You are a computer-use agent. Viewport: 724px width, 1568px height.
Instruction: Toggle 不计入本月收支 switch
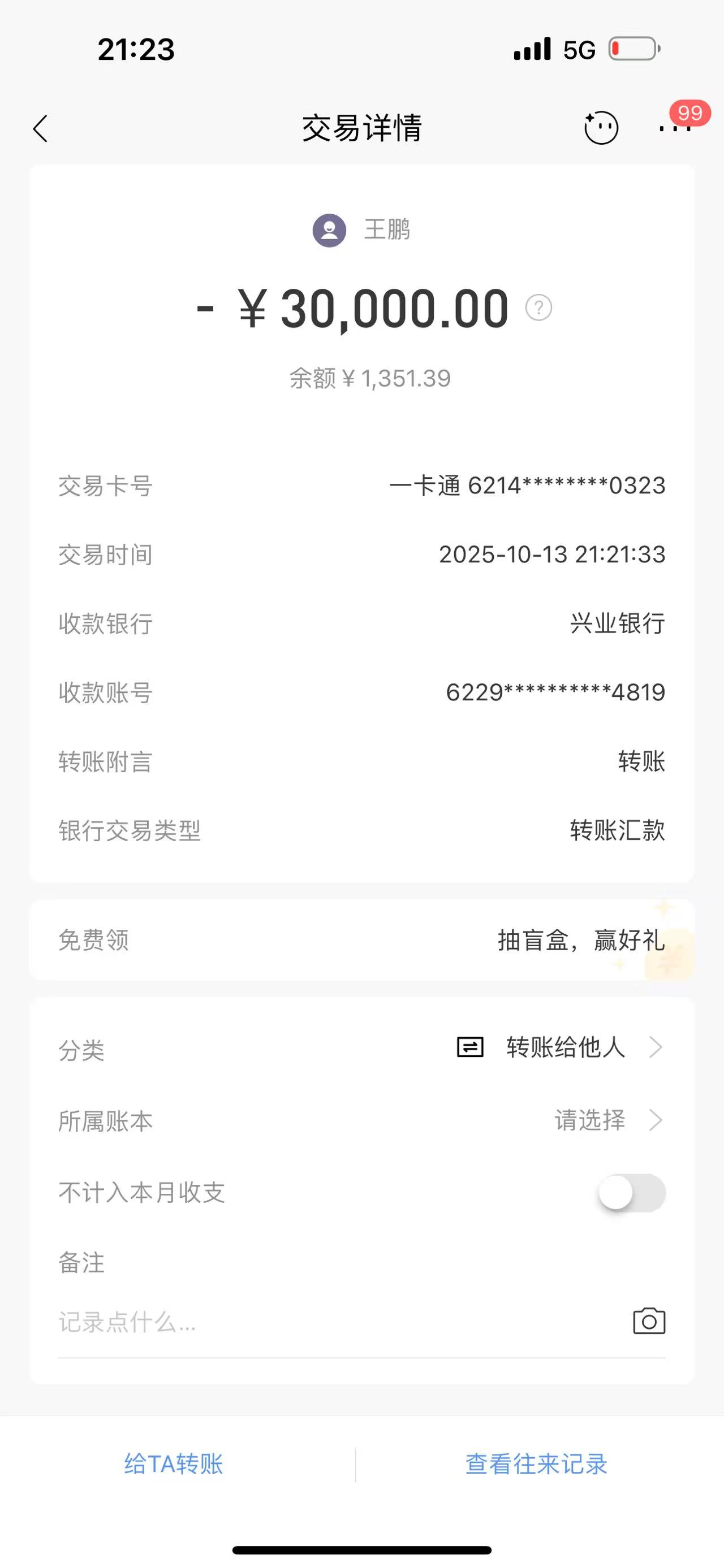(631, 1193)
